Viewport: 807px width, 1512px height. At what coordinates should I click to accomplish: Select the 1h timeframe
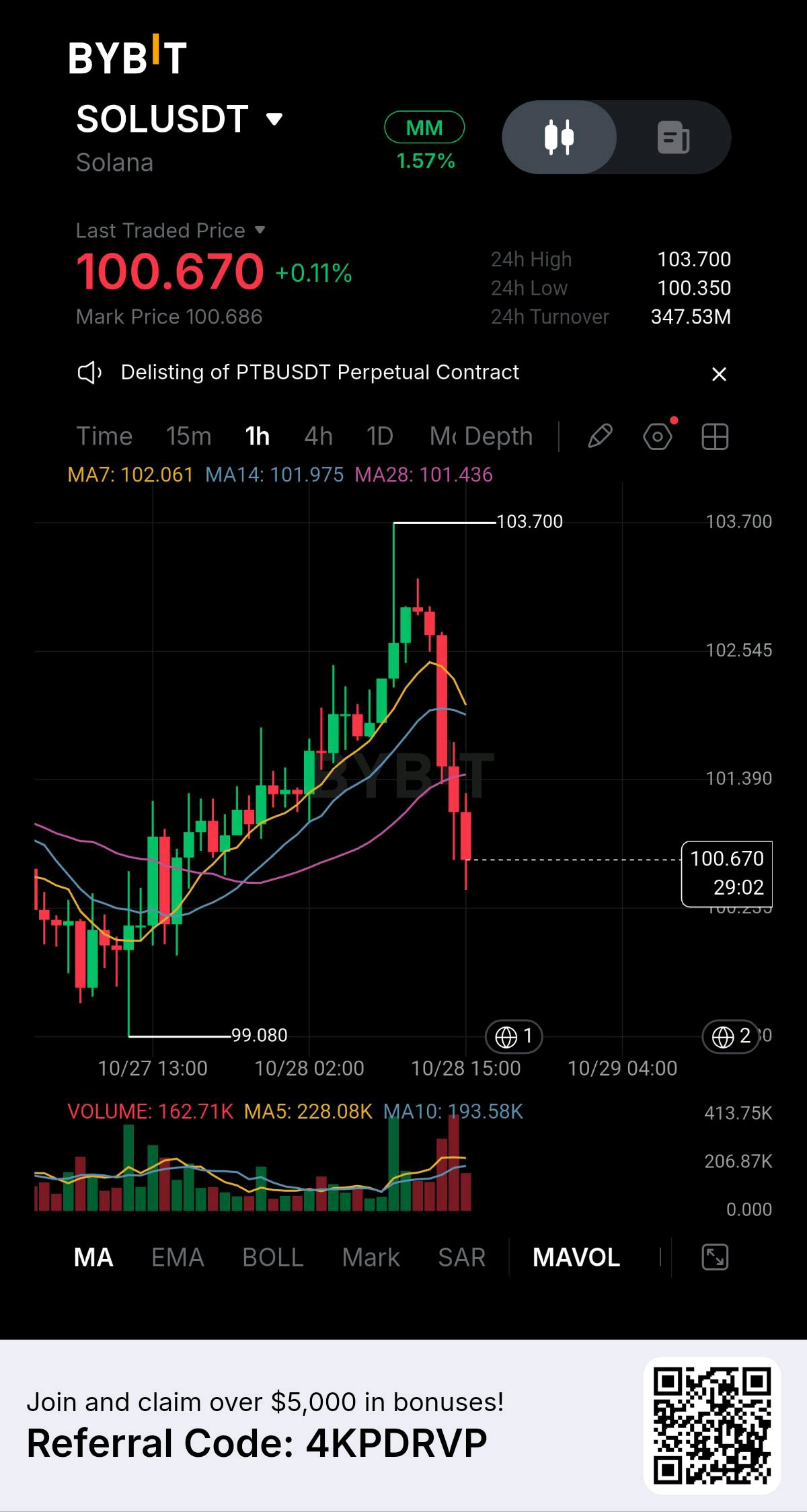pyautogui.click(x=258, y=437)
